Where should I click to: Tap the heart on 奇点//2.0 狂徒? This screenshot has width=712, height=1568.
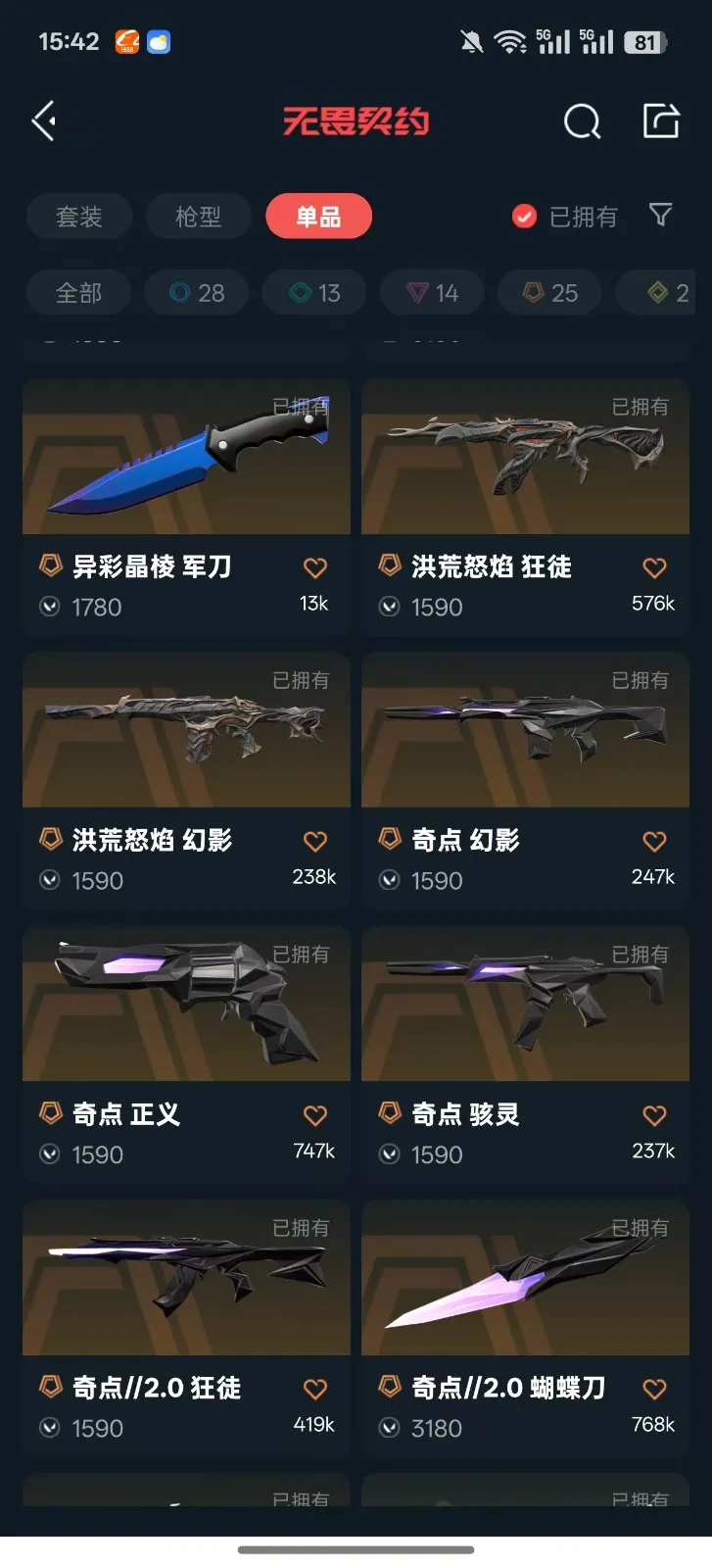[315, 1389]
